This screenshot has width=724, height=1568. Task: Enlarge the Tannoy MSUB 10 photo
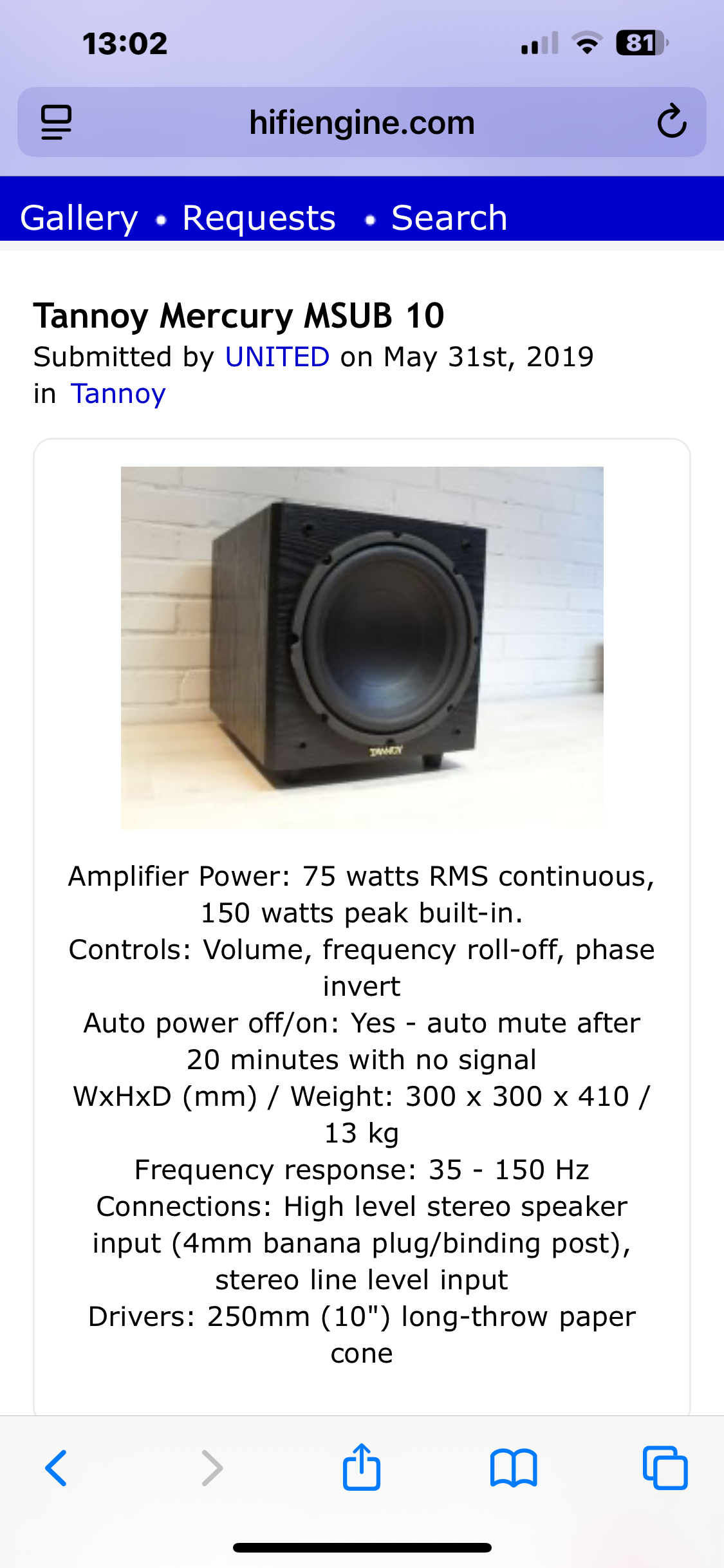362,648
